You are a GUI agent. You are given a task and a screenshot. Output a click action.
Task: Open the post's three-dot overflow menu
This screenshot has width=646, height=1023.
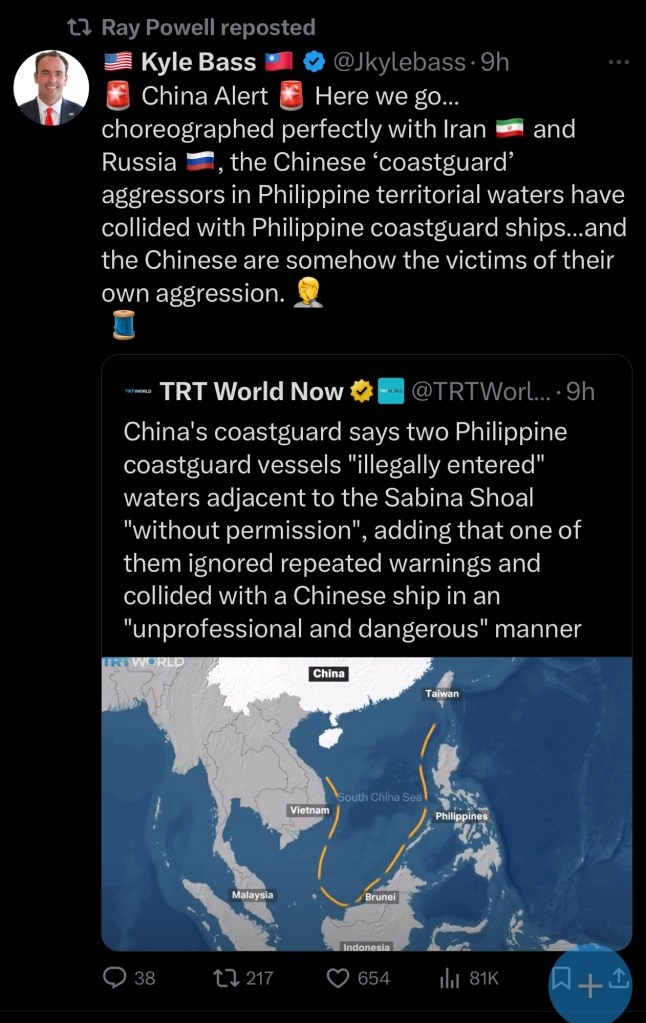619,62
